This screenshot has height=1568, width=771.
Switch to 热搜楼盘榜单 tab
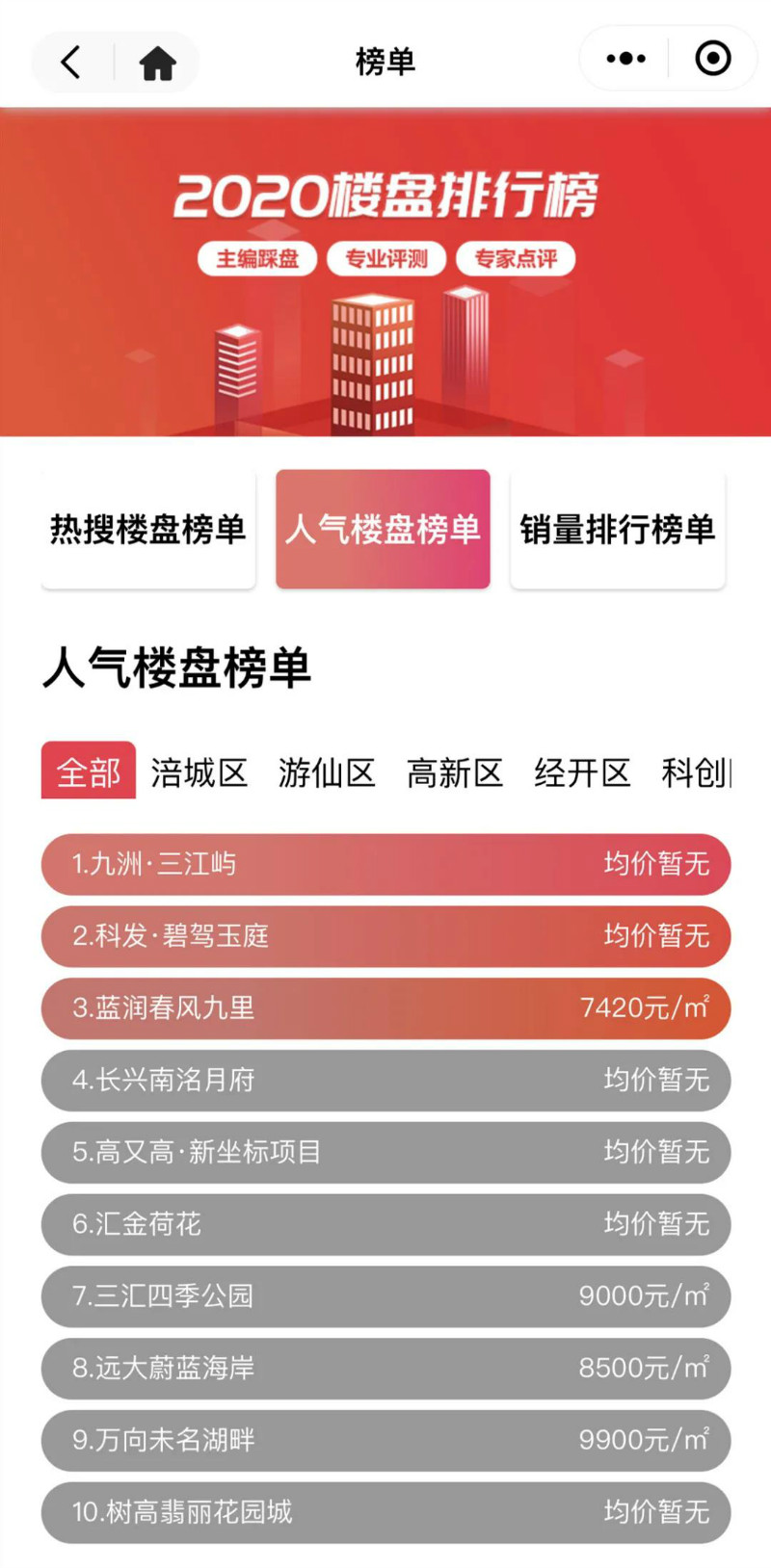148,529
